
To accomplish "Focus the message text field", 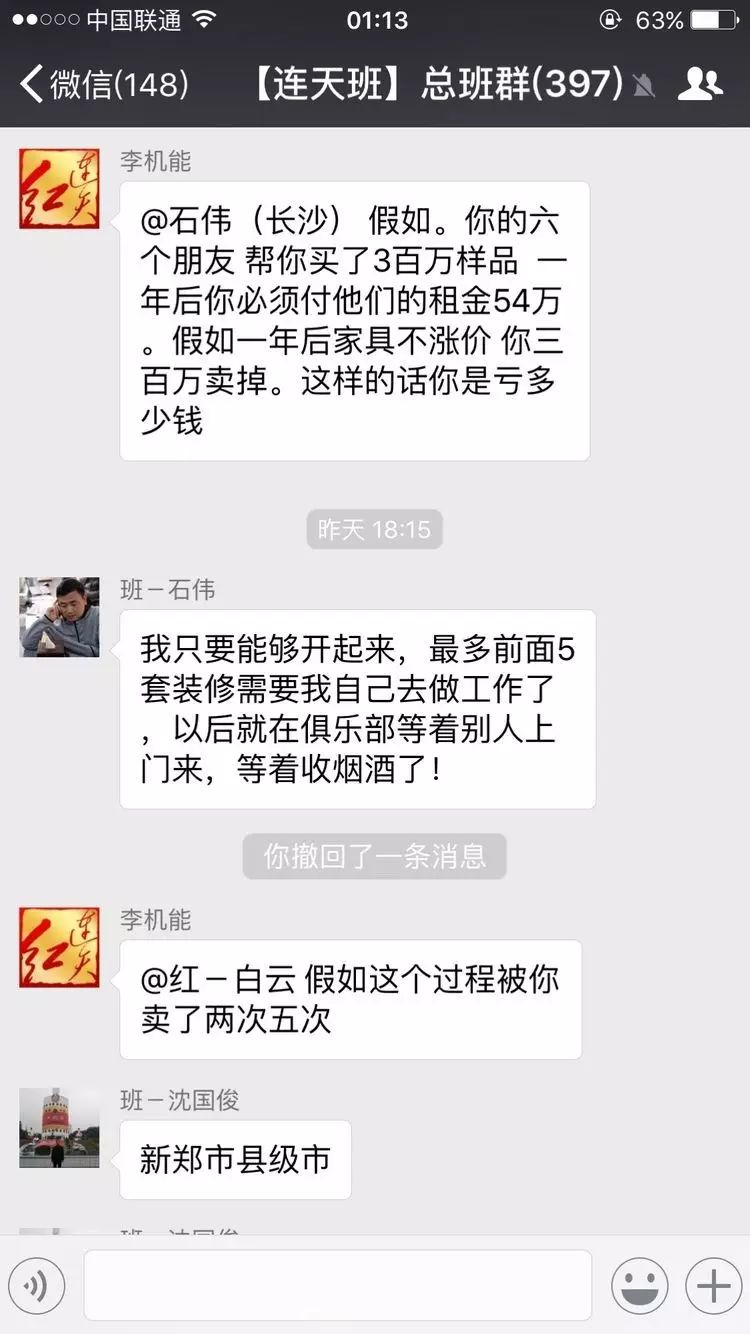I will point(338,1285).
